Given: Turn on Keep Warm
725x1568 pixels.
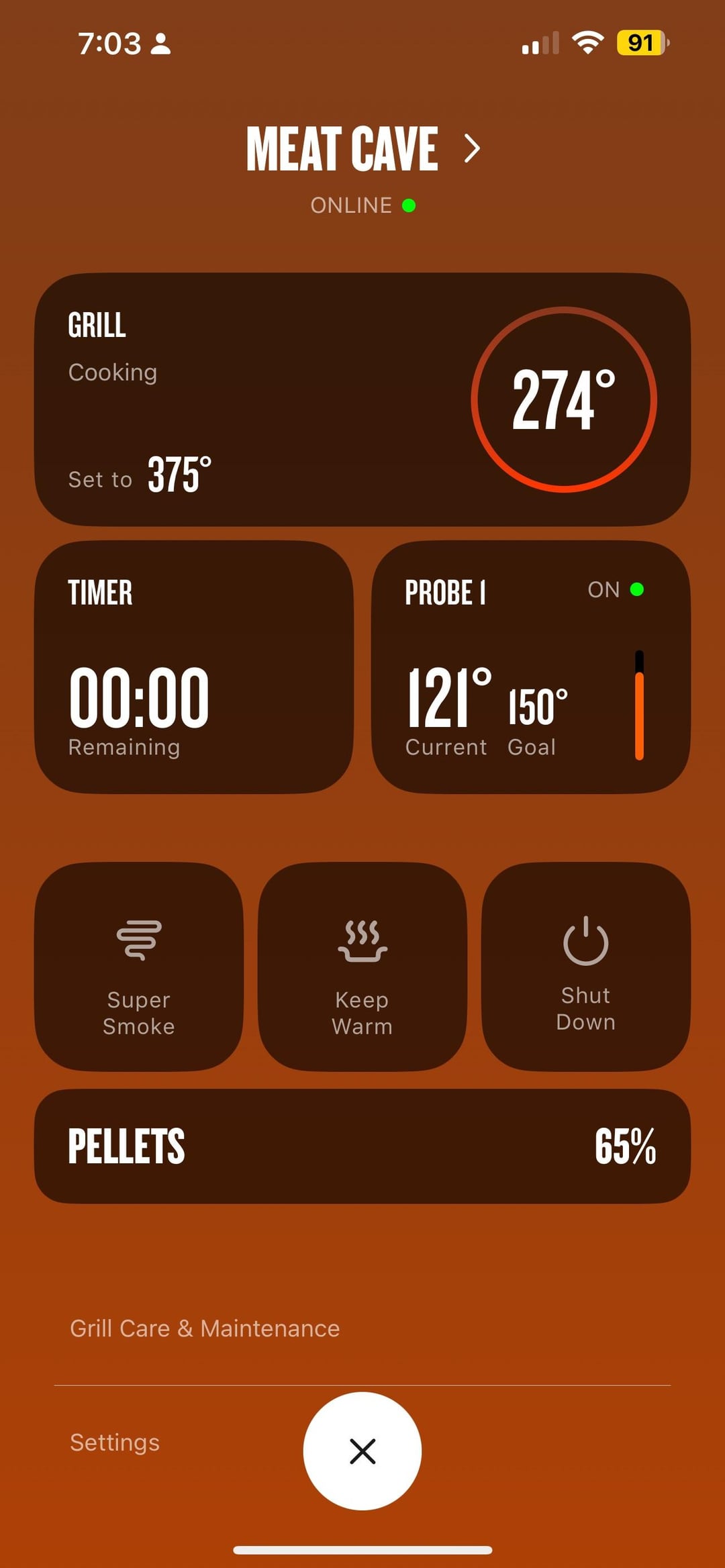Looking at the screenshot, I should [x=362, y=967].
